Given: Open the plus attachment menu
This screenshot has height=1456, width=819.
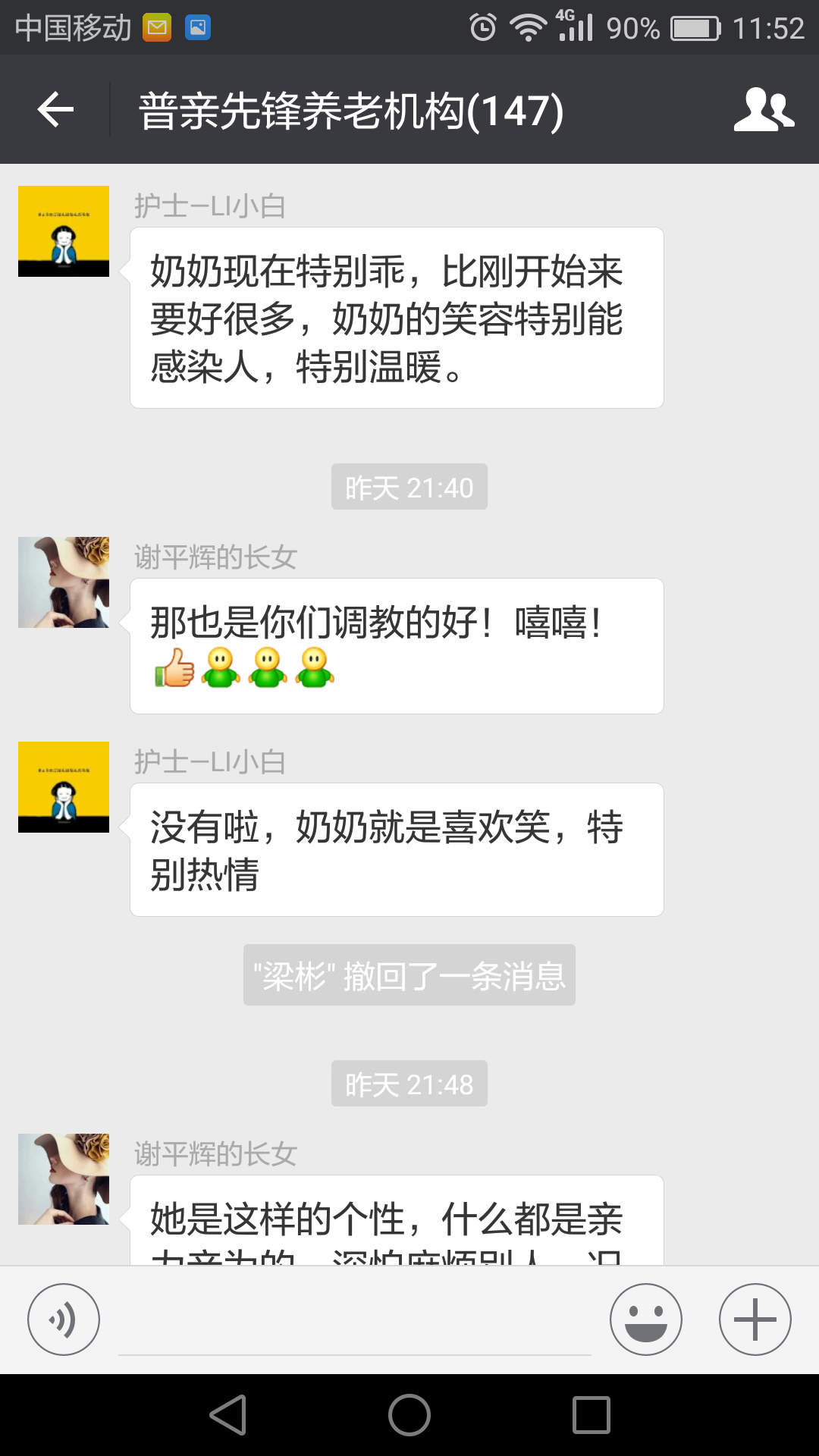Looking at the screenshot, I should pyautogui.click(x=755, y=1319).
